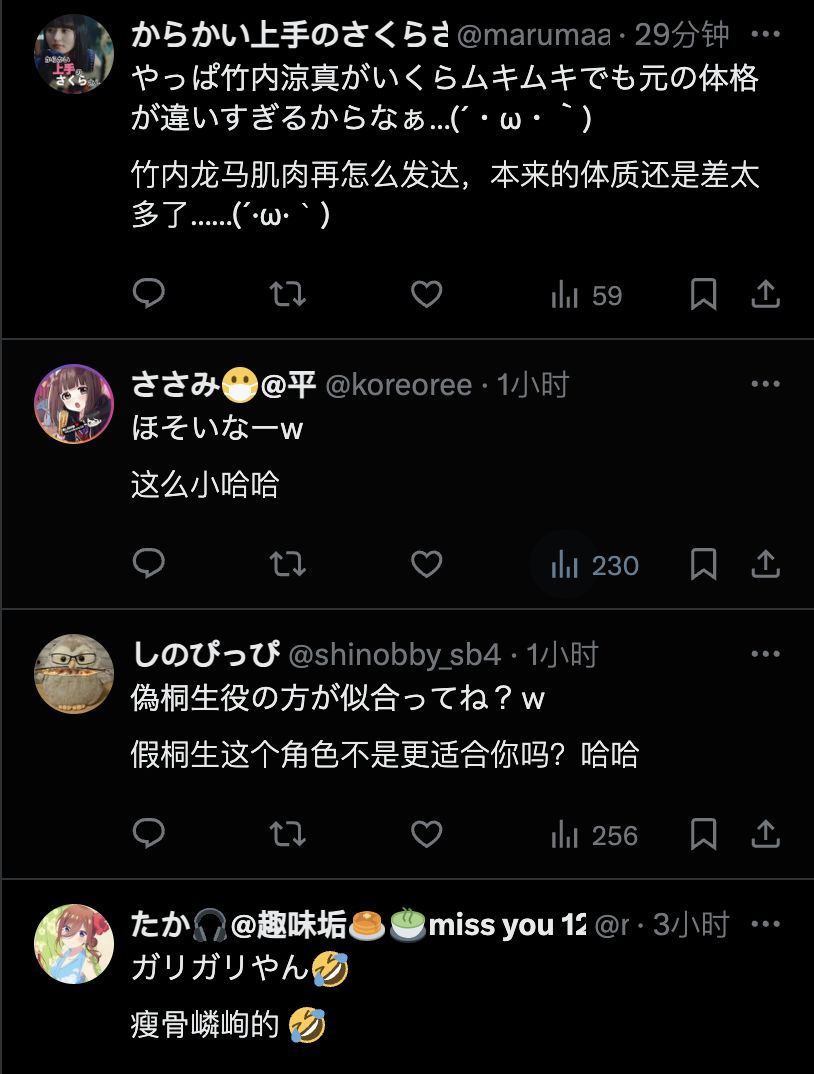Open more options on ささみ's tweet

tap(768, 382)
